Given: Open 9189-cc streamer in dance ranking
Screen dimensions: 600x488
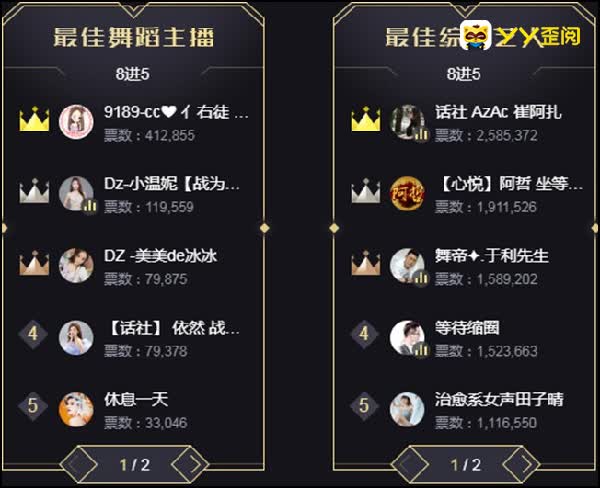Looking at the screenshot, I should [174, 112].
